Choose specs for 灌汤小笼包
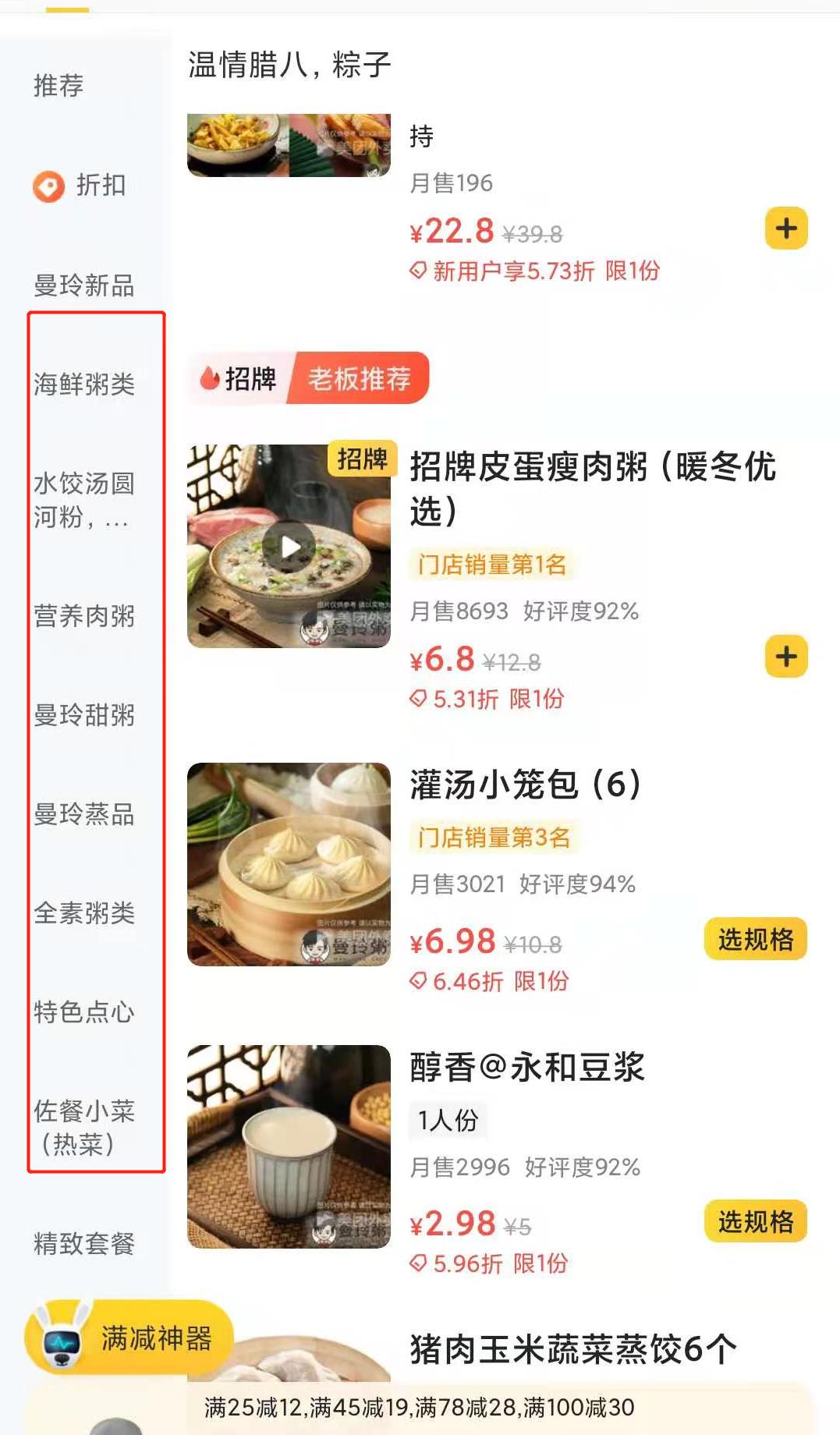Image resolution: width=840 pixels, height=1435 pixels. 755,939
